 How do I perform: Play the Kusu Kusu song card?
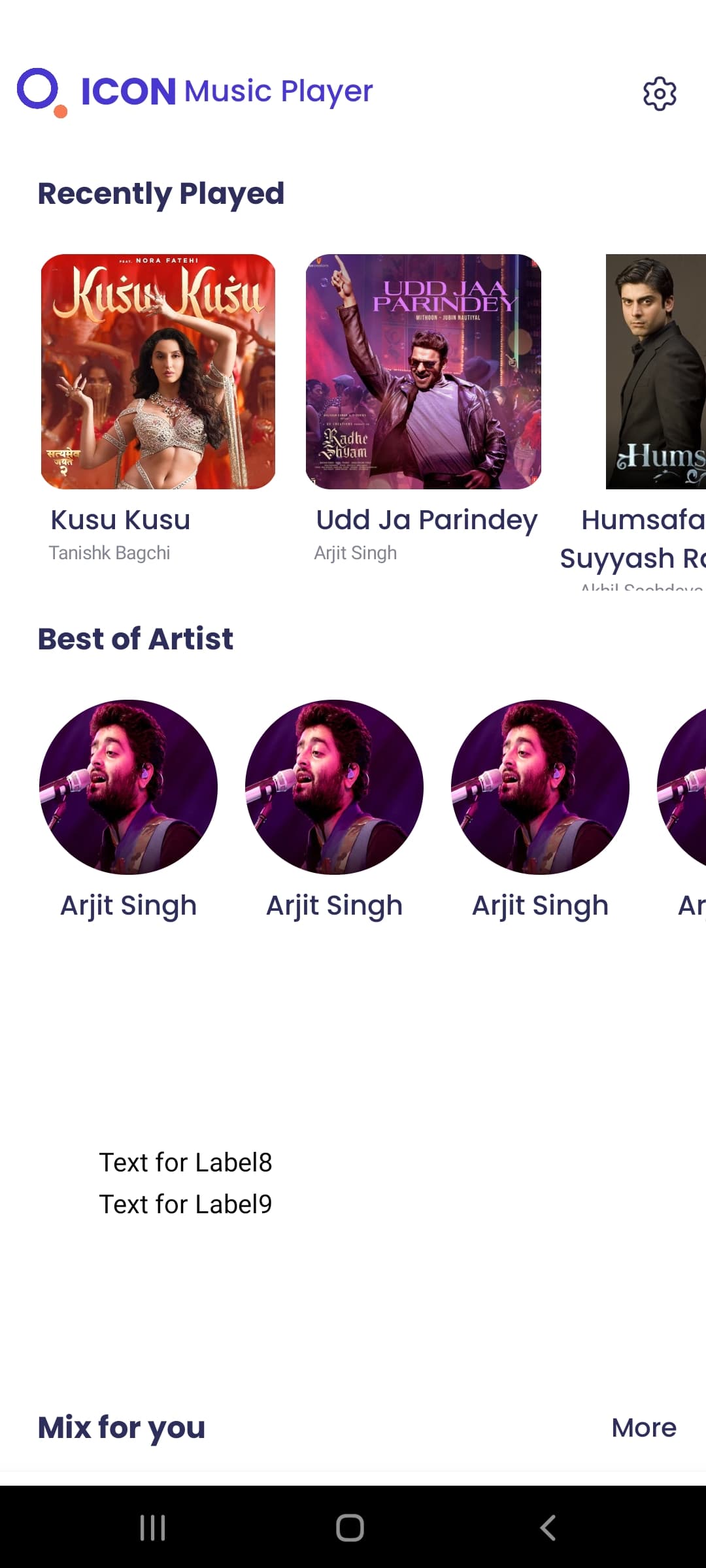point(158,372)
